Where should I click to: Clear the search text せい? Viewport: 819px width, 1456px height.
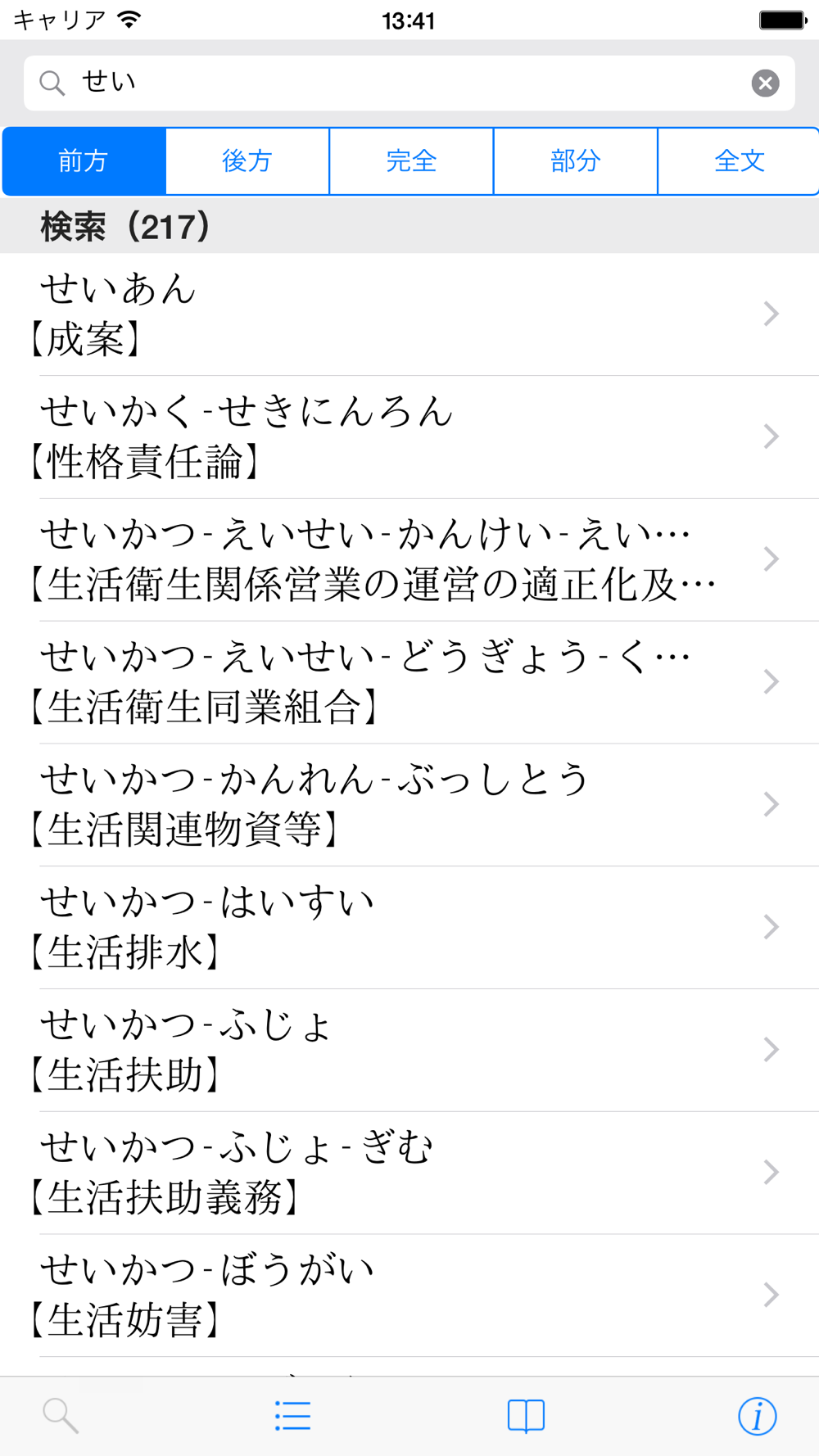click(765, 83)
